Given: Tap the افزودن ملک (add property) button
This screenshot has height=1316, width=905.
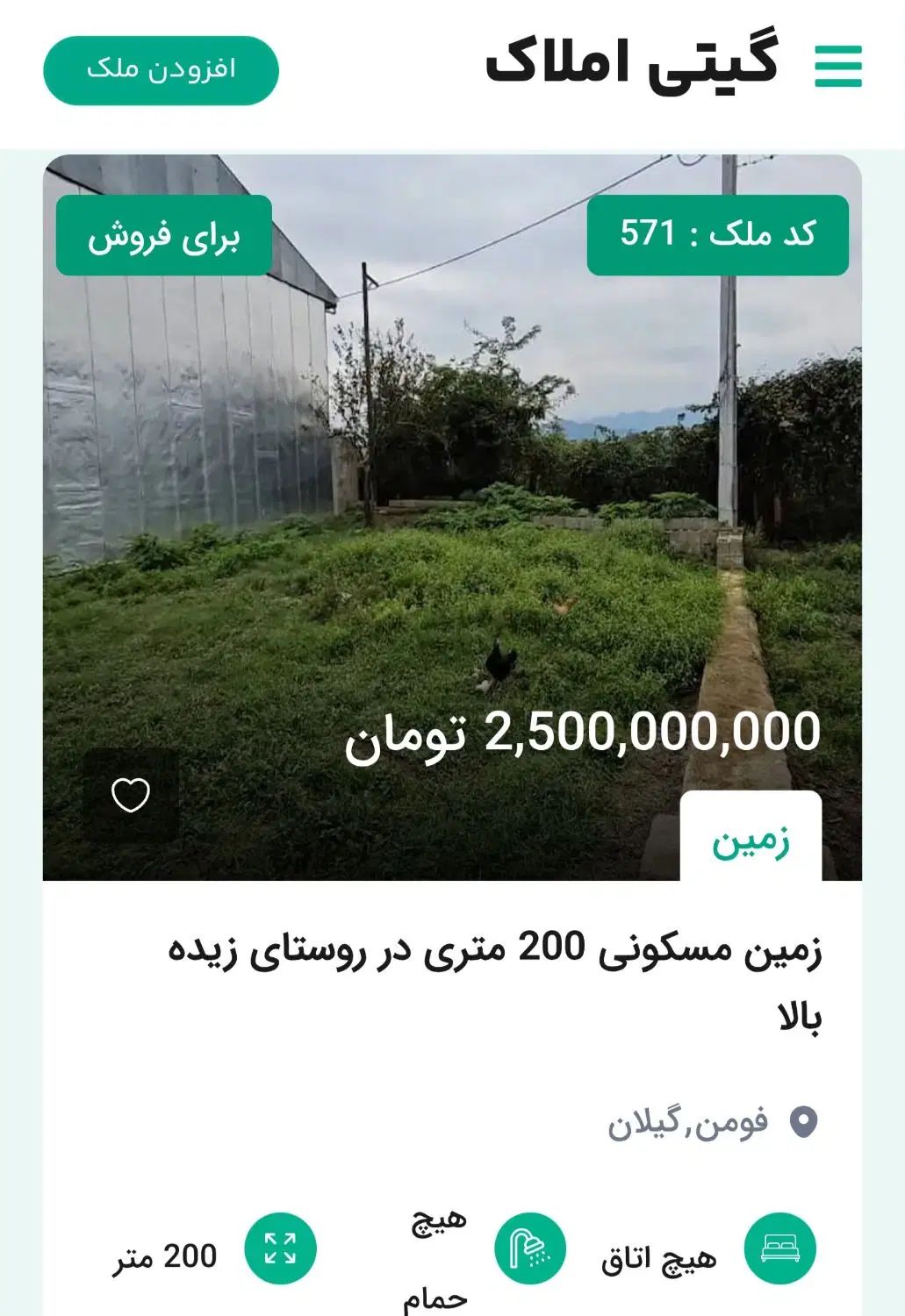Looking at the screenshot, I should tap(161, 70).
